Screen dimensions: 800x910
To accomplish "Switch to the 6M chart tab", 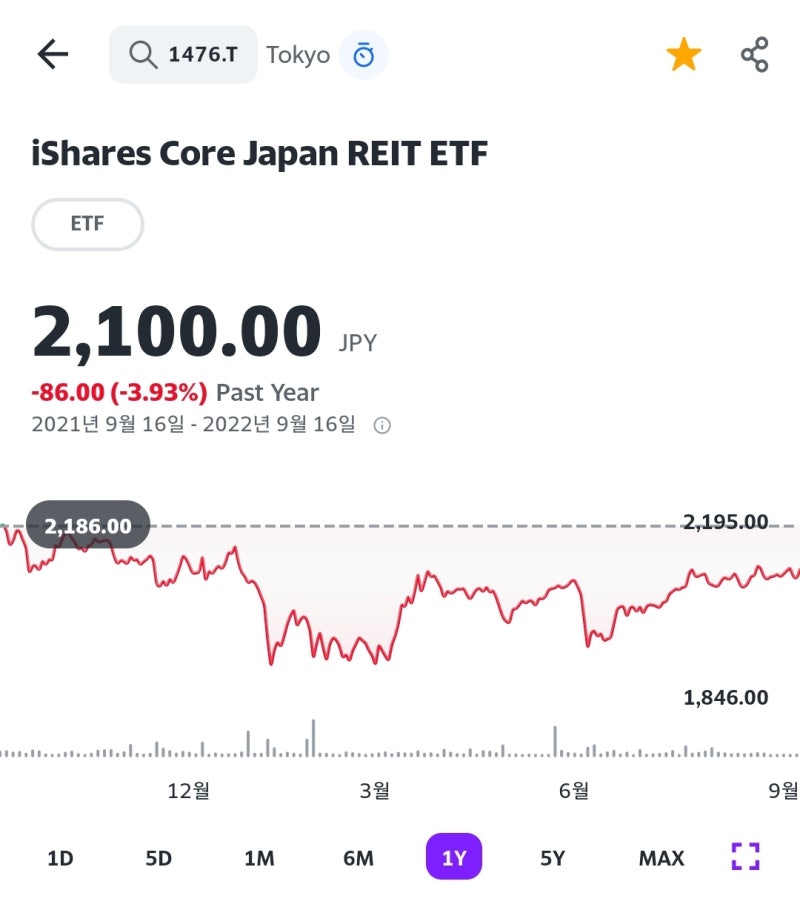I will pyautogui.click(x=358, y=857).
